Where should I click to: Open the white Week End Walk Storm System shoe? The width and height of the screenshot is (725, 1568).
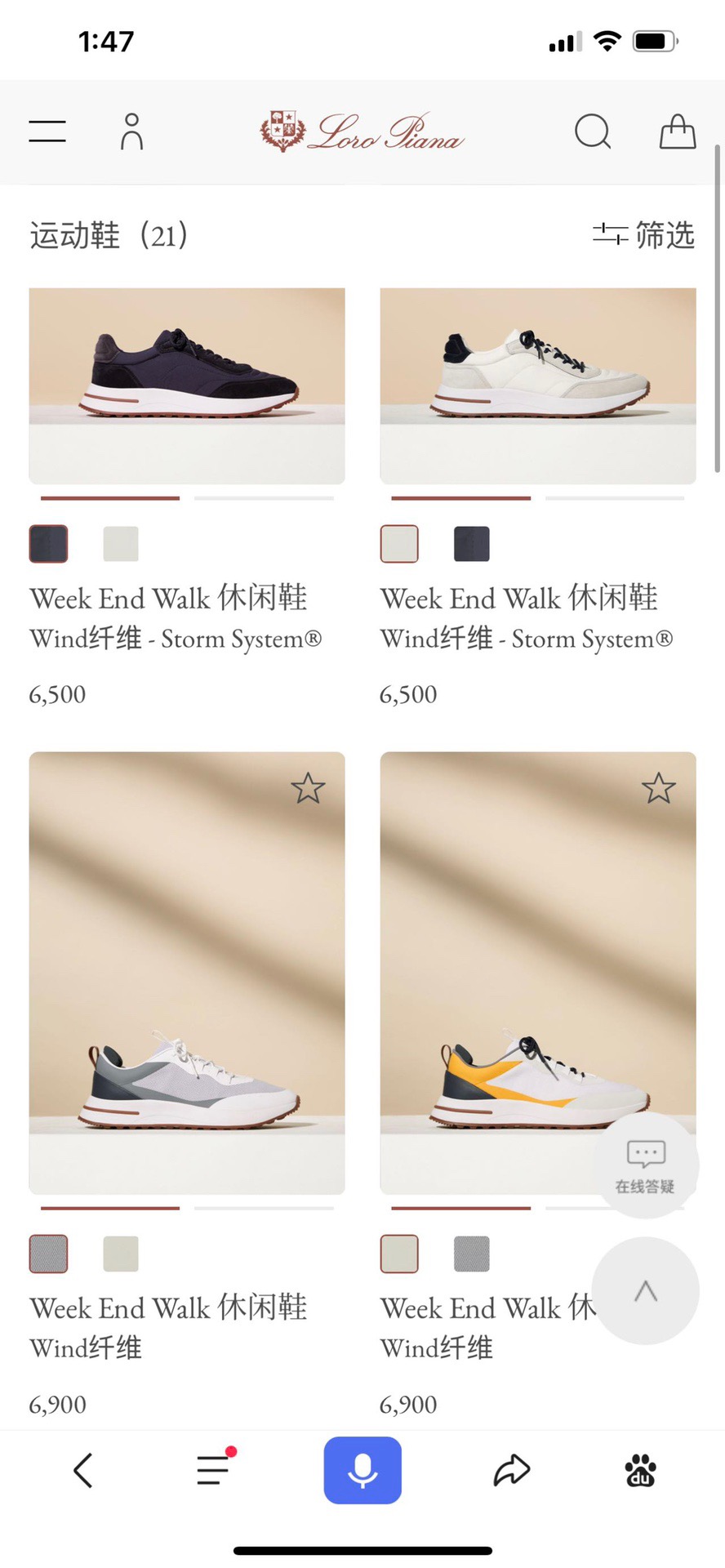pyautogui.click(x=538, y=385)
